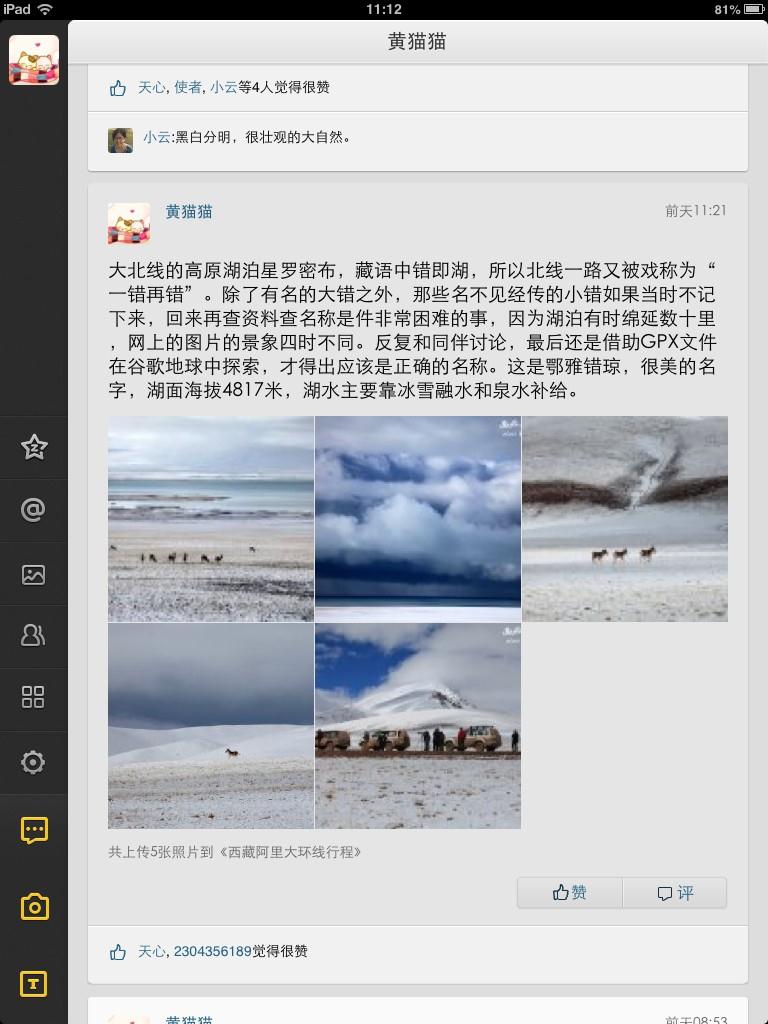Open the yellow chat bubble icon
The width and height of the screenshot is (768, 1024).
coord(34,830)
